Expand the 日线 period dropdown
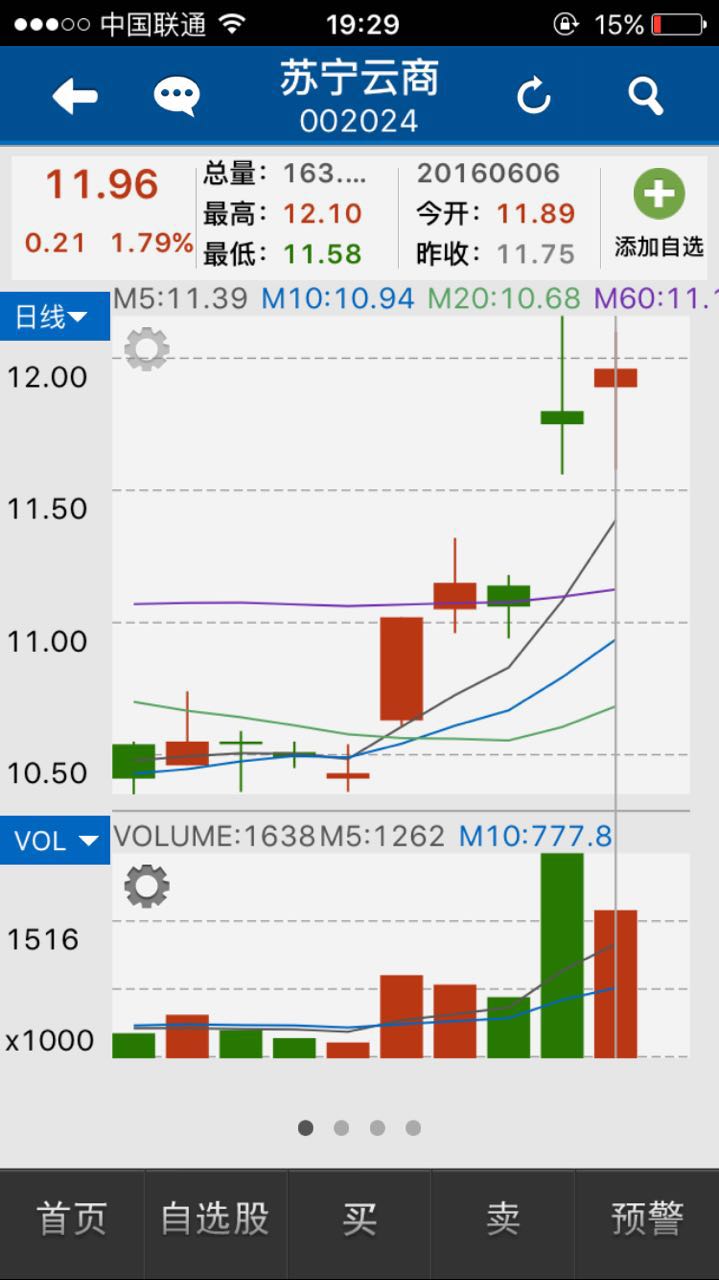This screenshot has width=719, height=1280. (54, 317)
